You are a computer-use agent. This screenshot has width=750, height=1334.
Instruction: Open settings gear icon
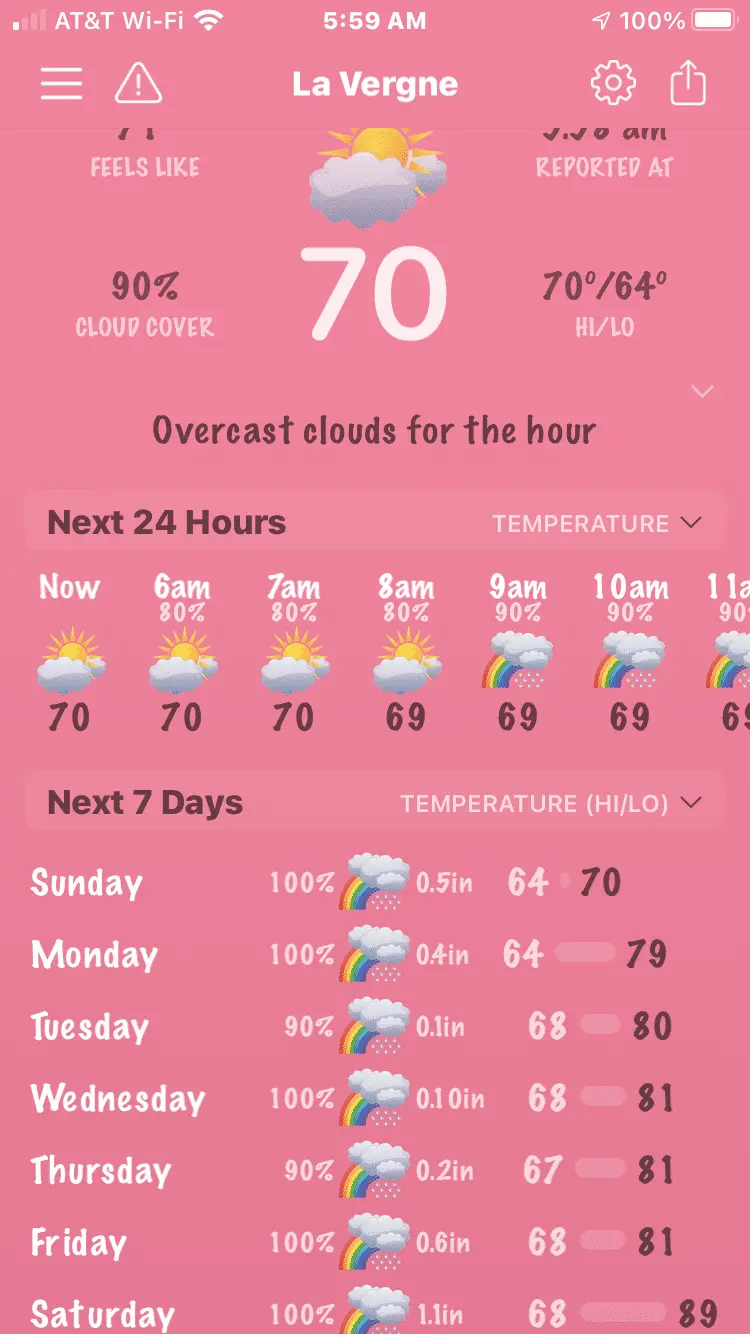(612, 84)
